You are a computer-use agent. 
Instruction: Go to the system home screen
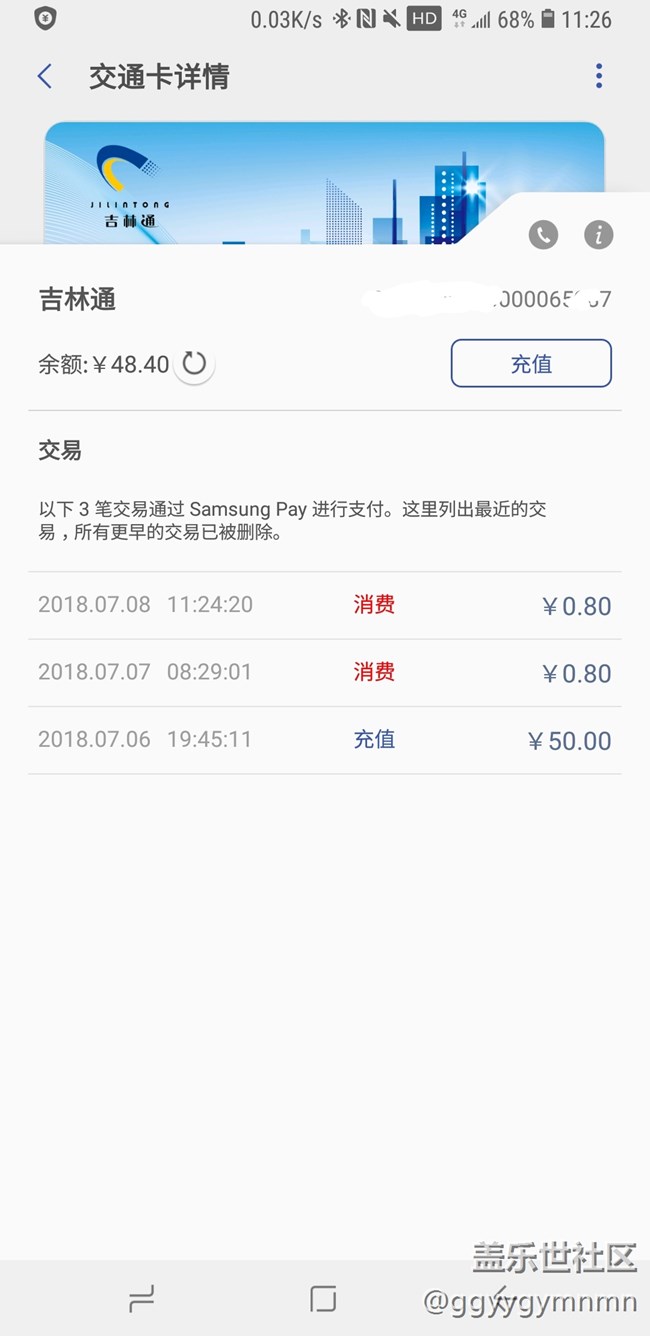[323, 1298]
